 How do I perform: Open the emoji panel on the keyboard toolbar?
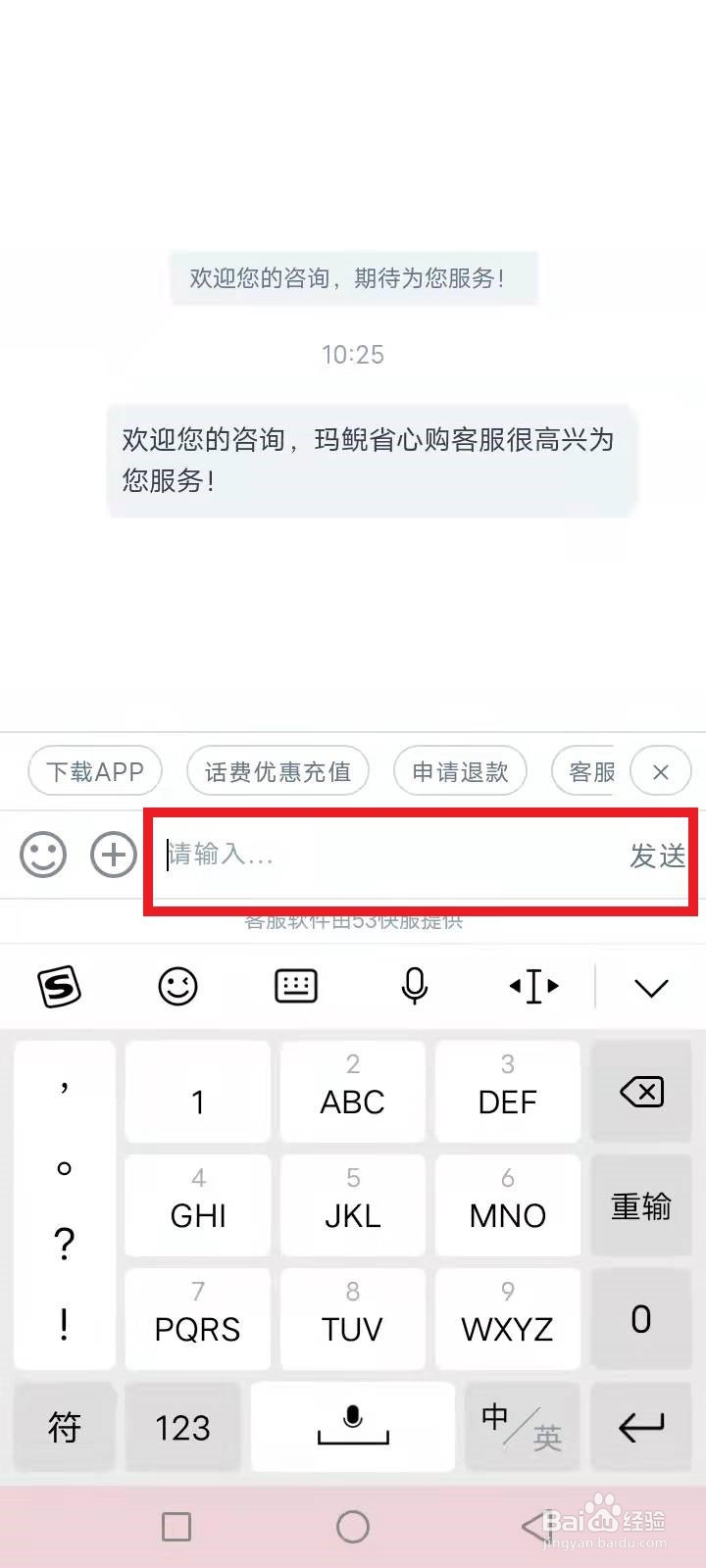point(177,987)
